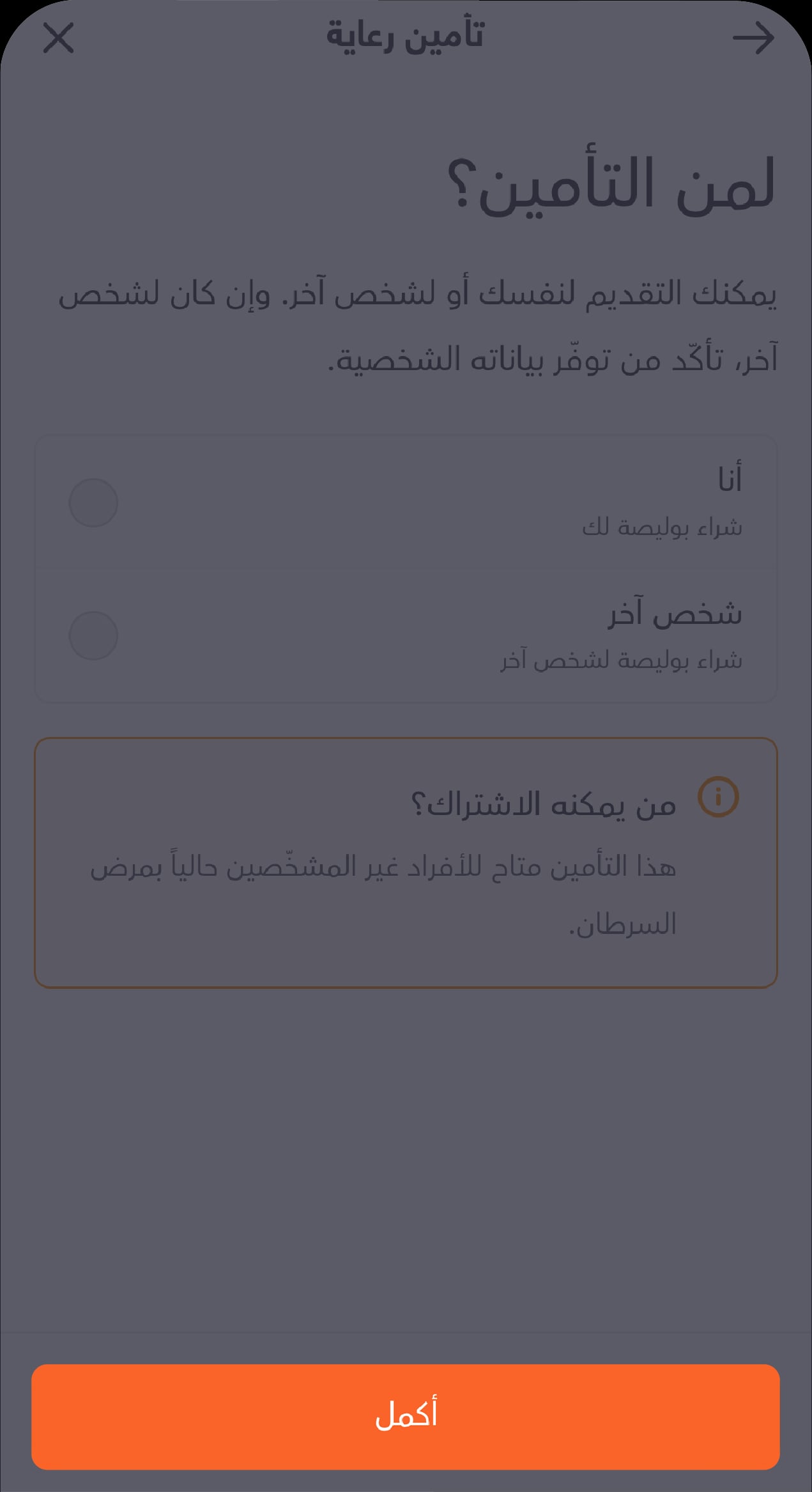Go back using the arrow icon
Image resolution: width=812 pixels, height=1492 pixels.
753,38
